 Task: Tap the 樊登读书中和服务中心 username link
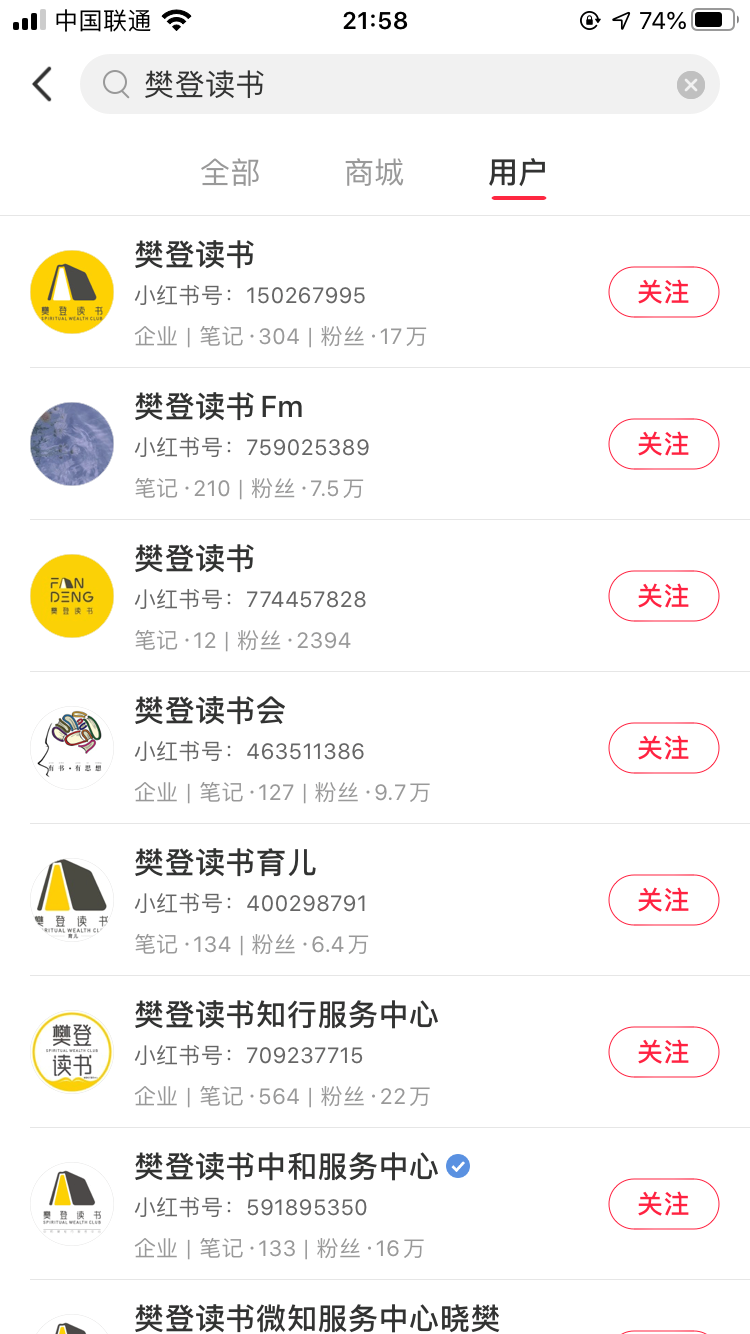tap(286, 1166)
